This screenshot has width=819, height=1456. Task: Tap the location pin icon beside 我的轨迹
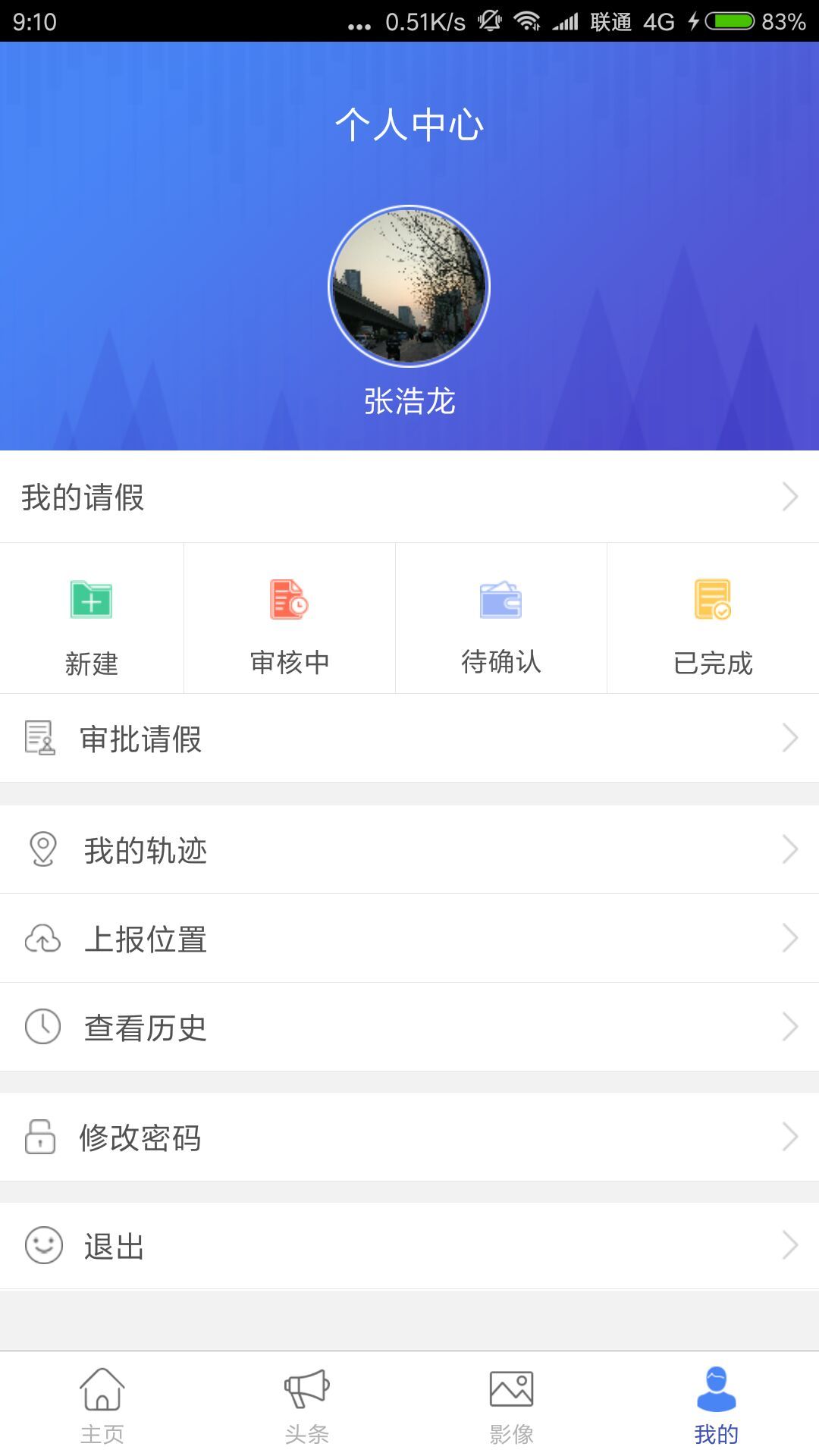42,849
